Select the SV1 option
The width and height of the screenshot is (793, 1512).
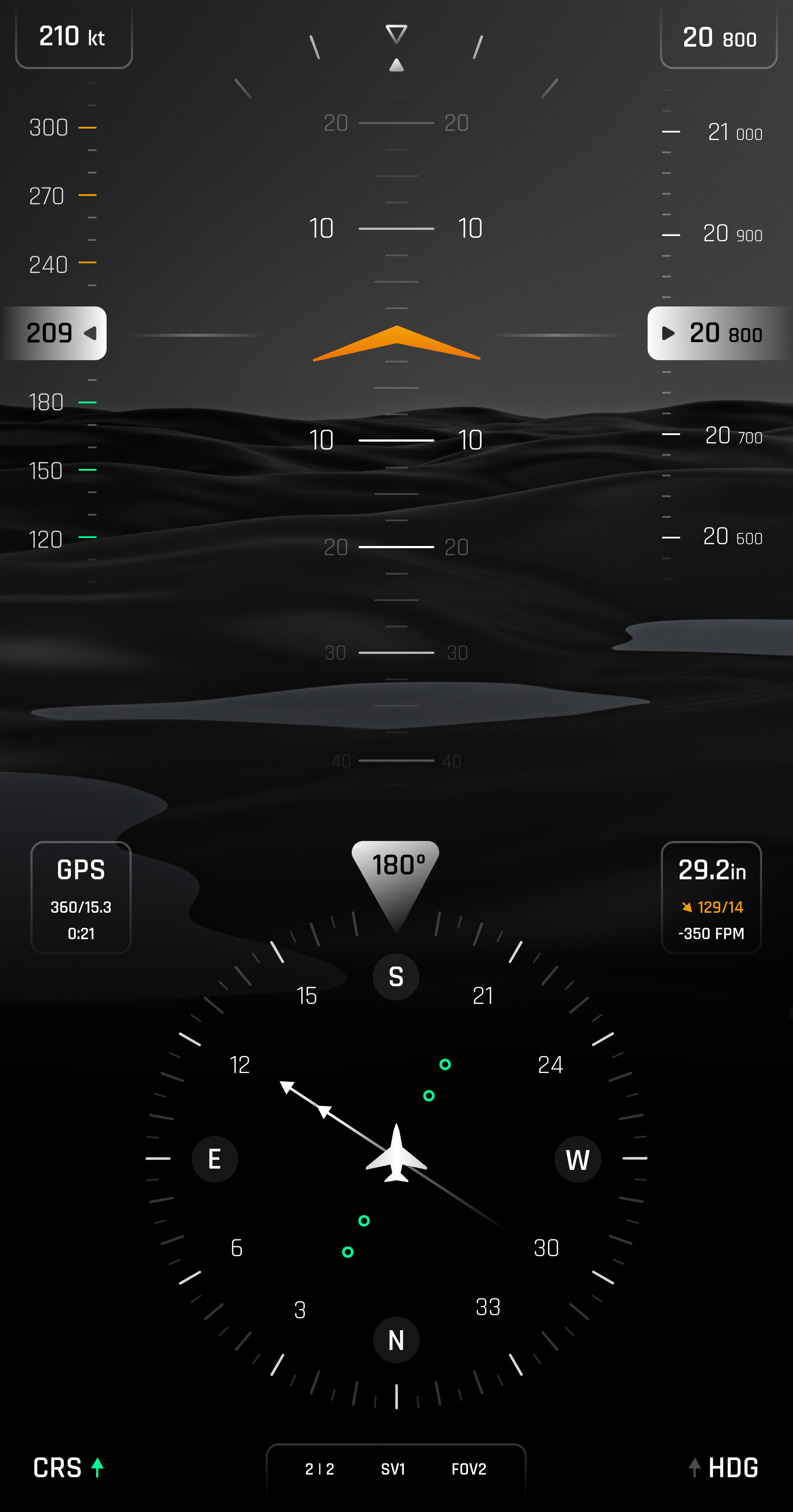(393, 1468)
